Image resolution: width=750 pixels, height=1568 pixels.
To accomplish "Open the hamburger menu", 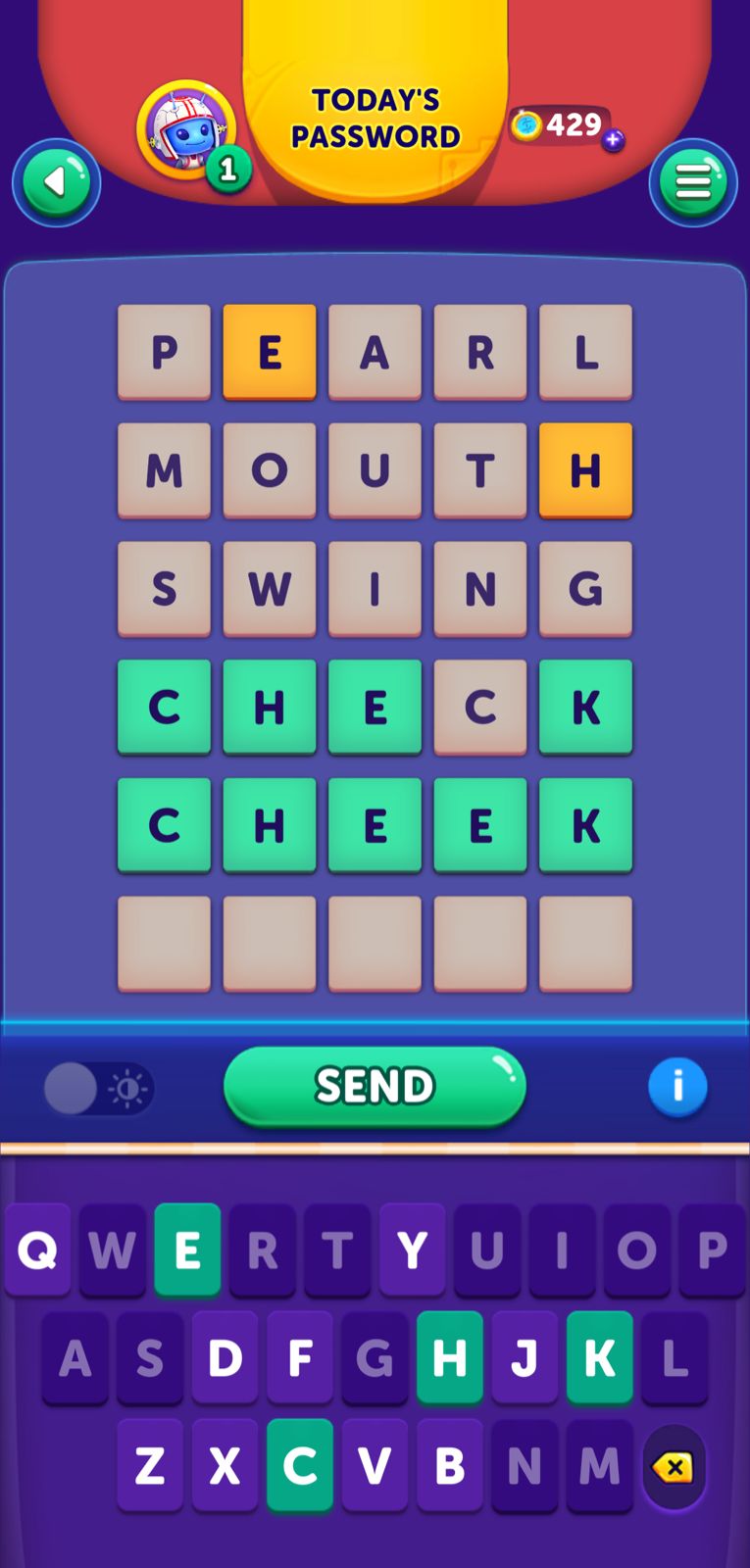I will pos(692,182).
